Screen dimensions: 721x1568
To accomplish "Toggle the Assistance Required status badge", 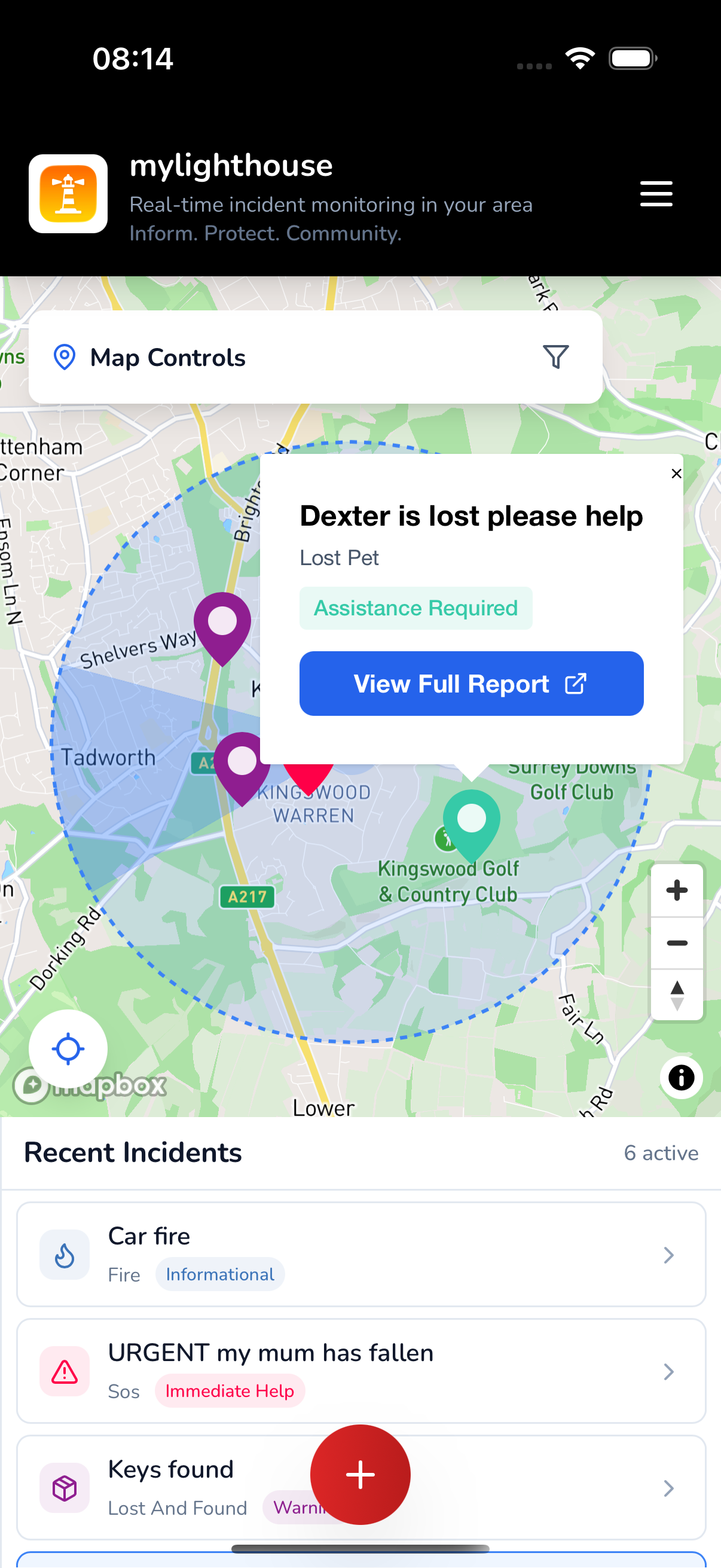I will [416, 608].
